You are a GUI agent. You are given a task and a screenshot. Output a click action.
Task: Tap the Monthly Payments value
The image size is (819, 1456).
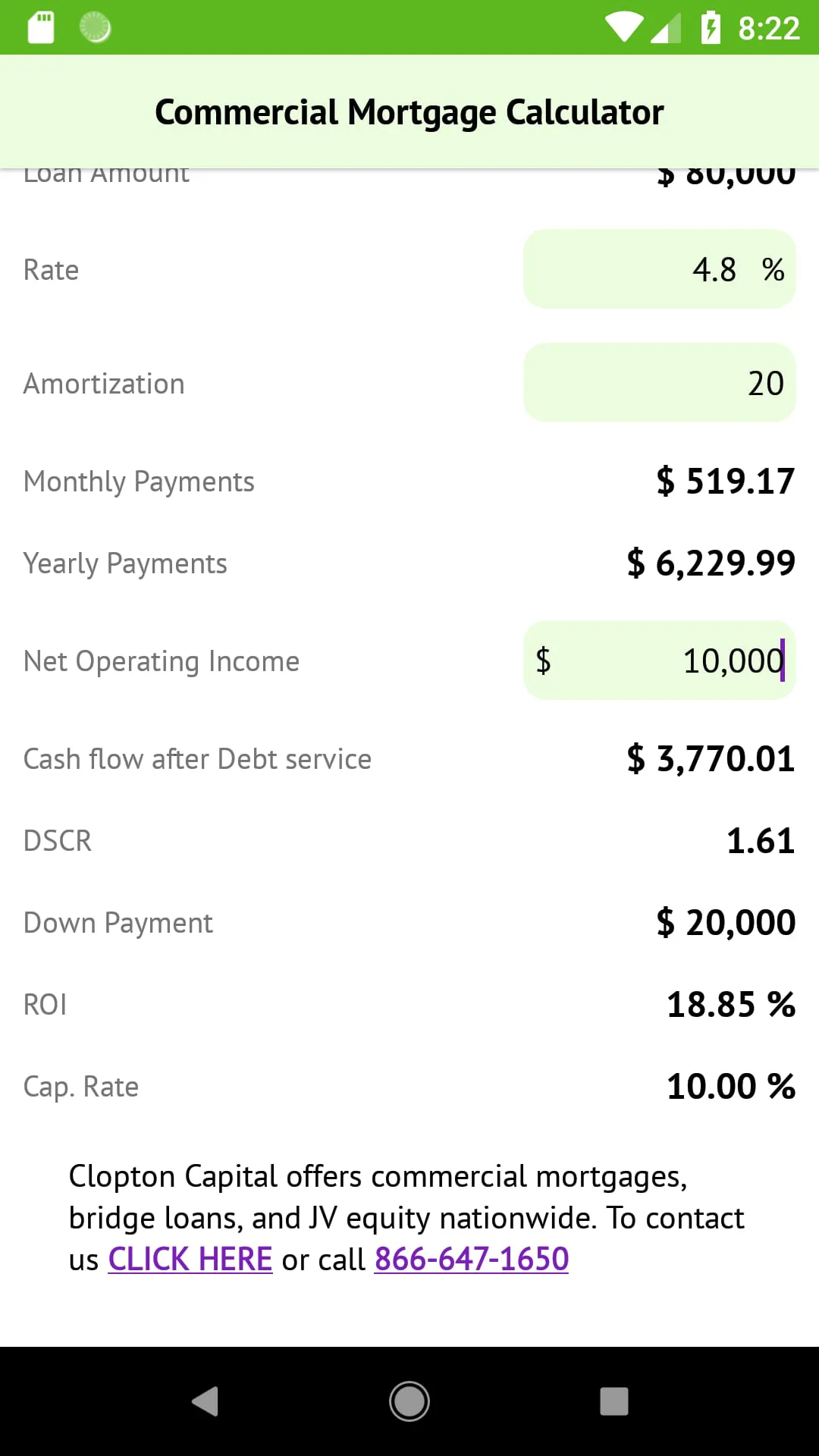725,480
